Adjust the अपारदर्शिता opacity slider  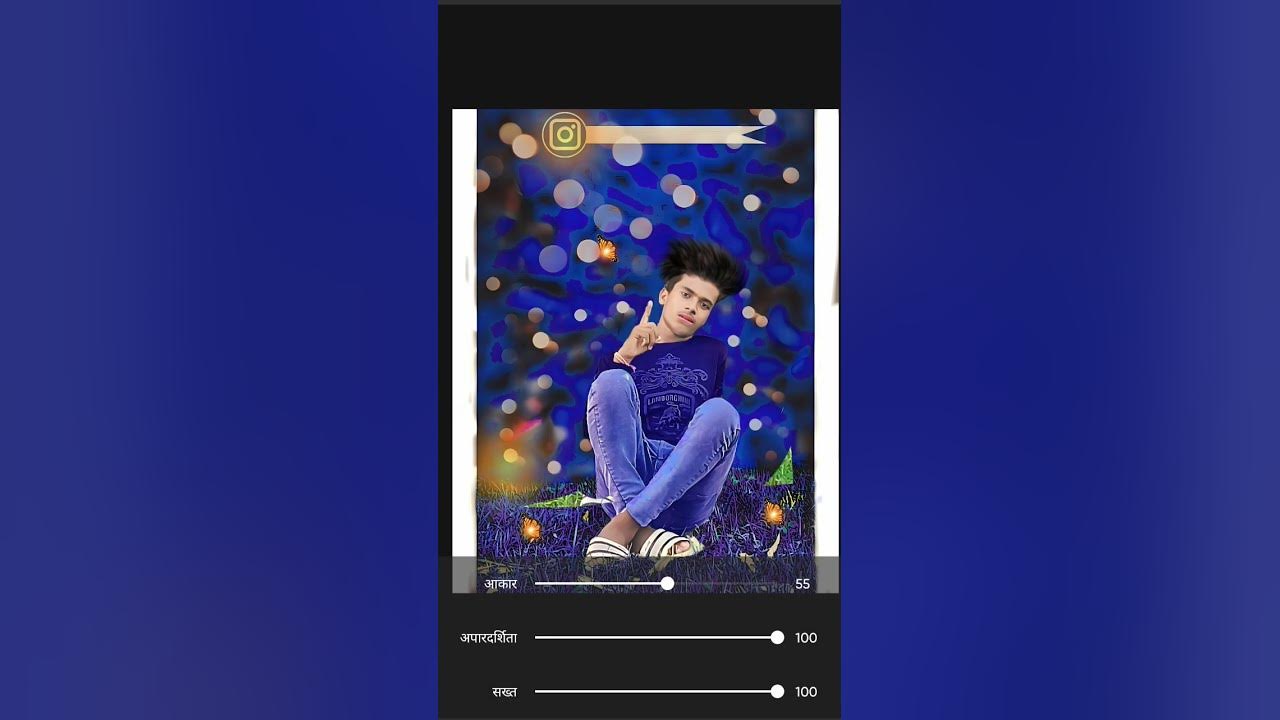click(777, 638)
